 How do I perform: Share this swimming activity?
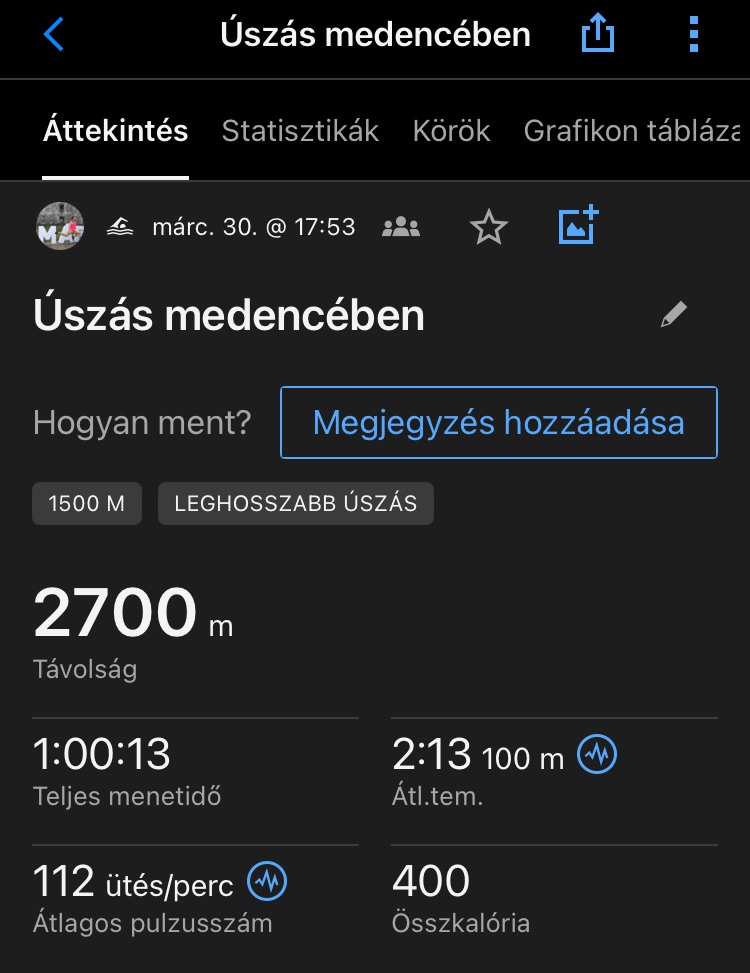pyautogui.click(x=598, y=36)
